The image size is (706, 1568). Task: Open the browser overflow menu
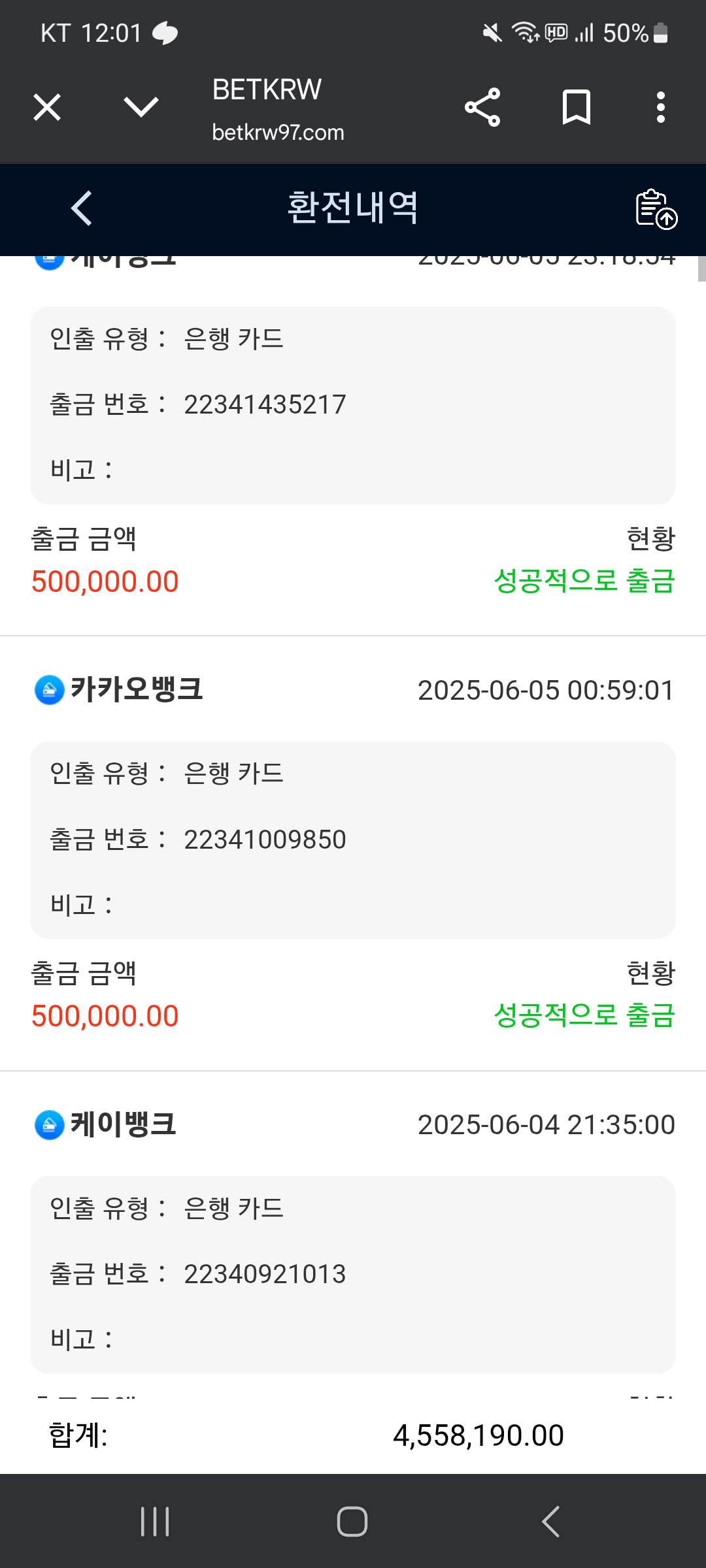pyautogui.click(x=661, y=107)
